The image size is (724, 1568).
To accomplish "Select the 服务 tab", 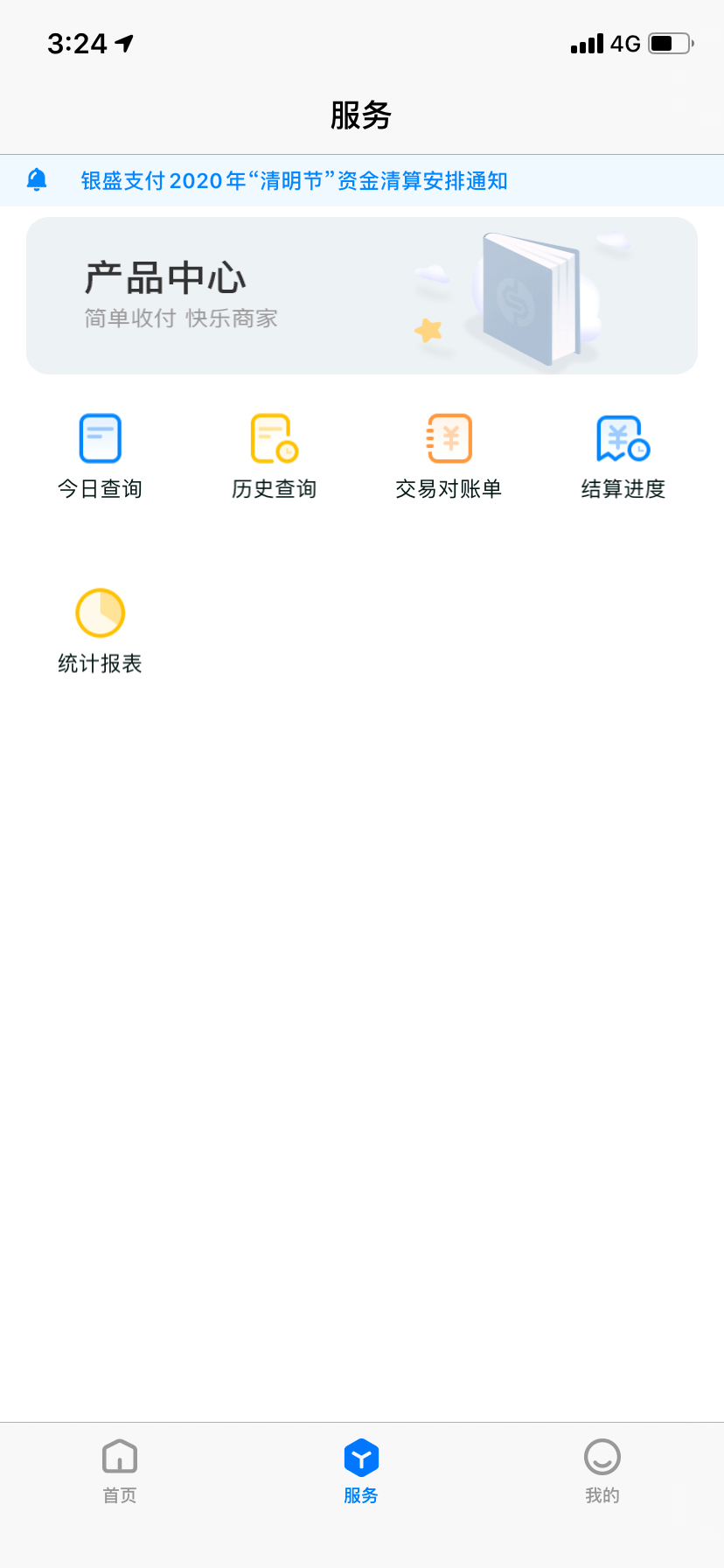I will 361,1472.
